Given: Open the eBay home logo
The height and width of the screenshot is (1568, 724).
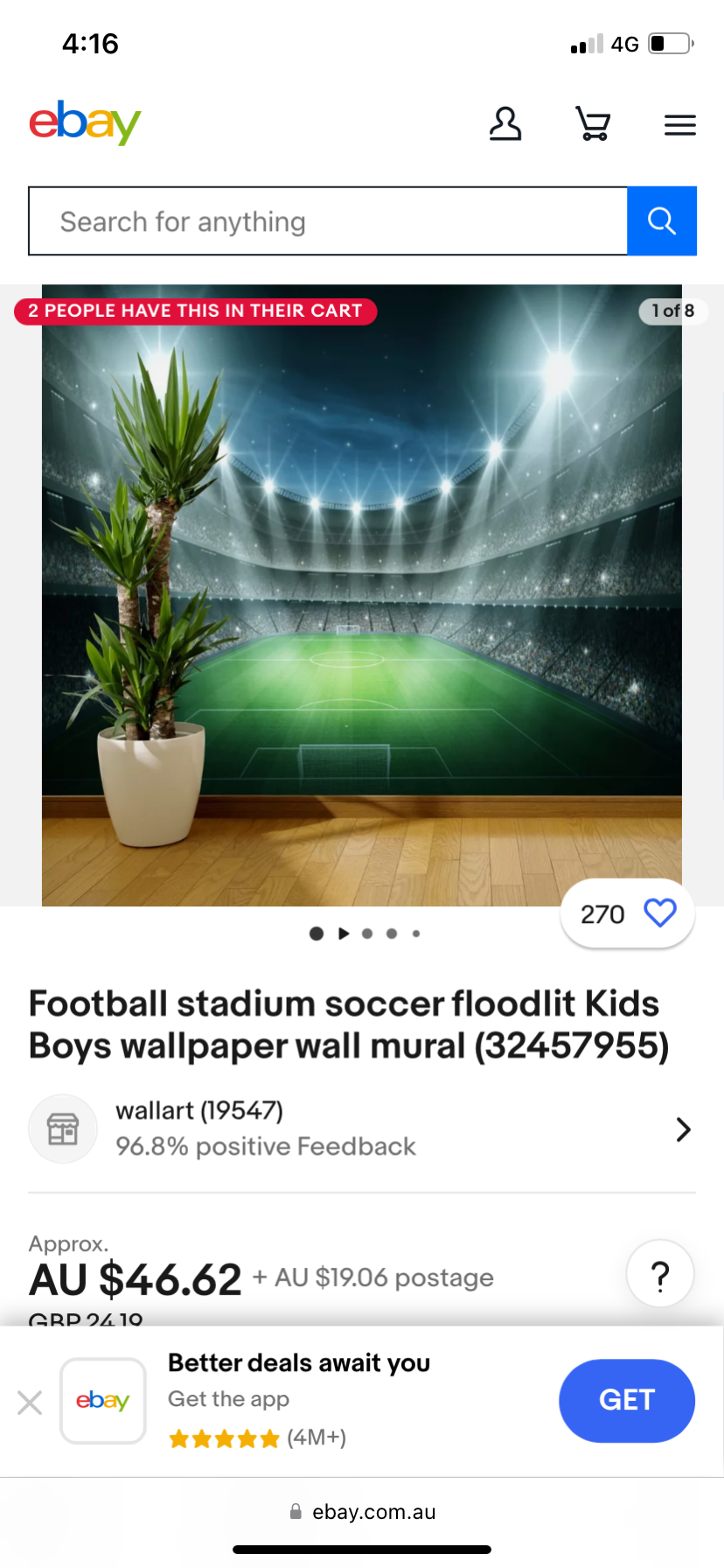Looking at the screenshot, I should pos(85,122).
